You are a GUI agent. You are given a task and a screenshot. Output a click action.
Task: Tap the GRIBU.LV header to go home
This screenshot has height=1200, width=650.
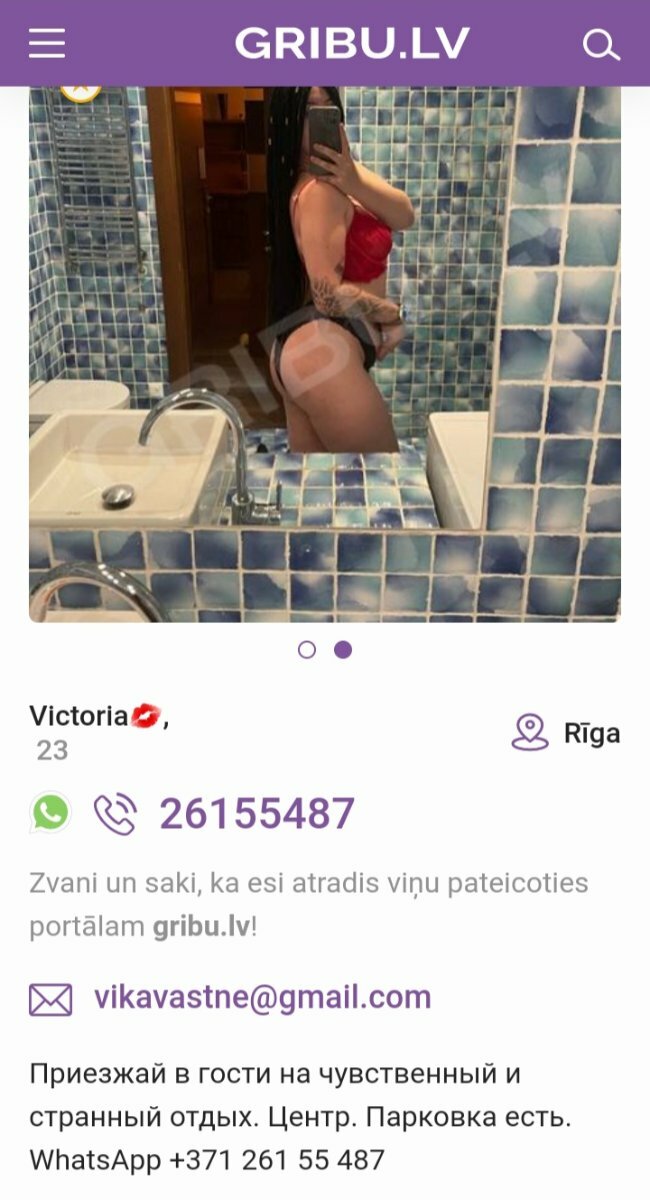tap(352, 43)
